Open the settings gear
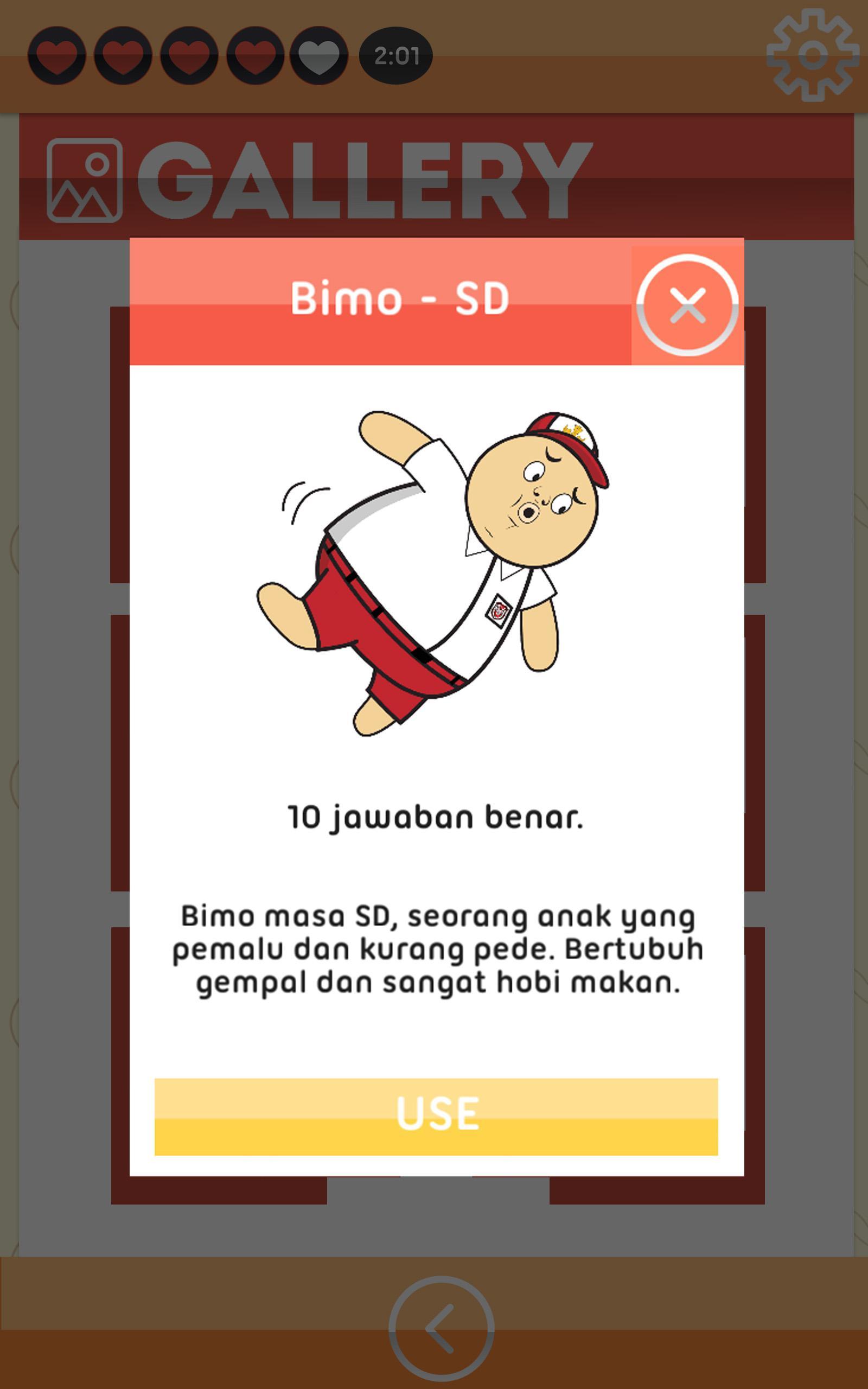This screenshot has height=1389, width=868. click(812, 56)
